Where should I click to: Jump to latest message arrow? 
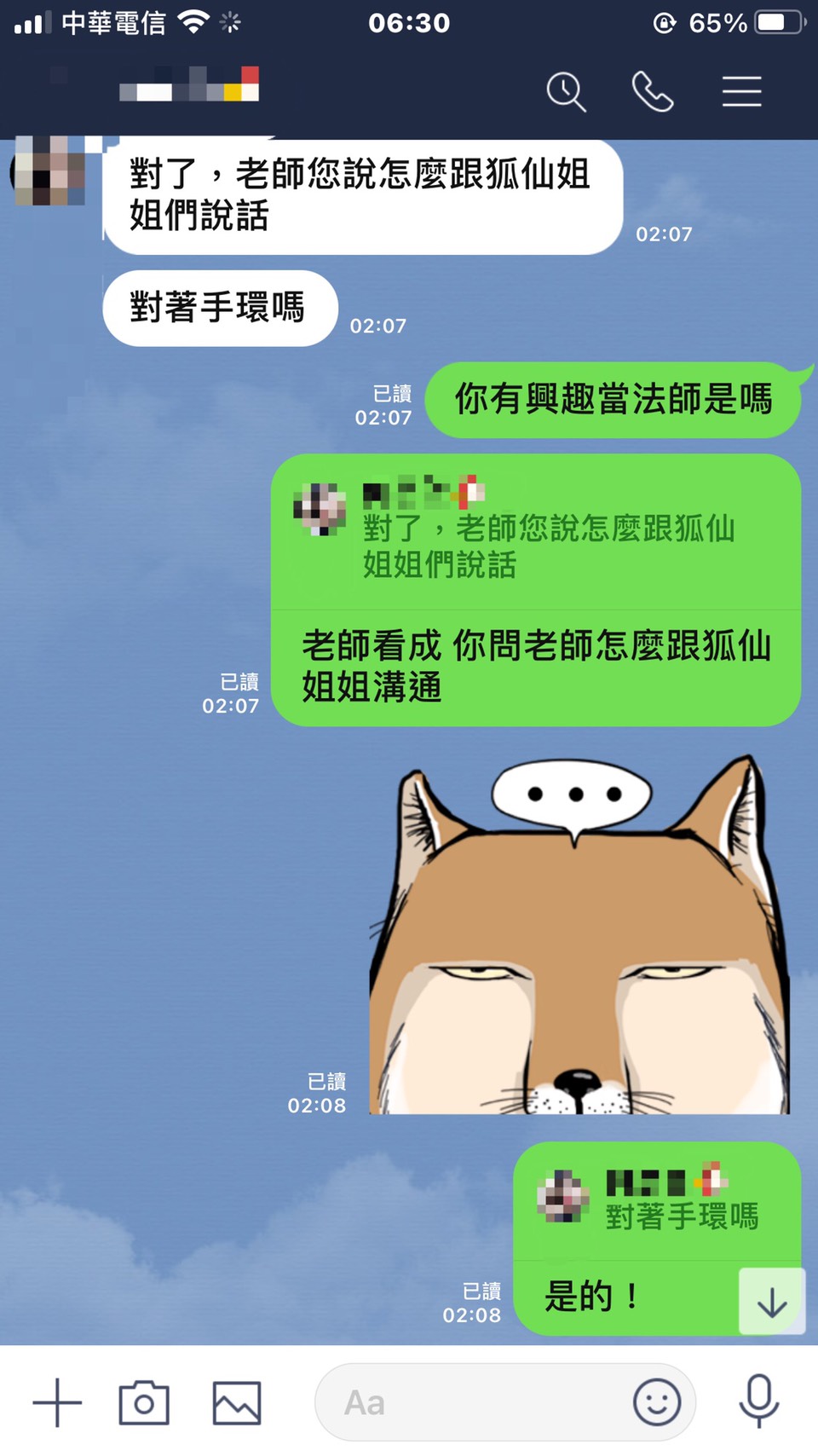[x=771, y=1302]
